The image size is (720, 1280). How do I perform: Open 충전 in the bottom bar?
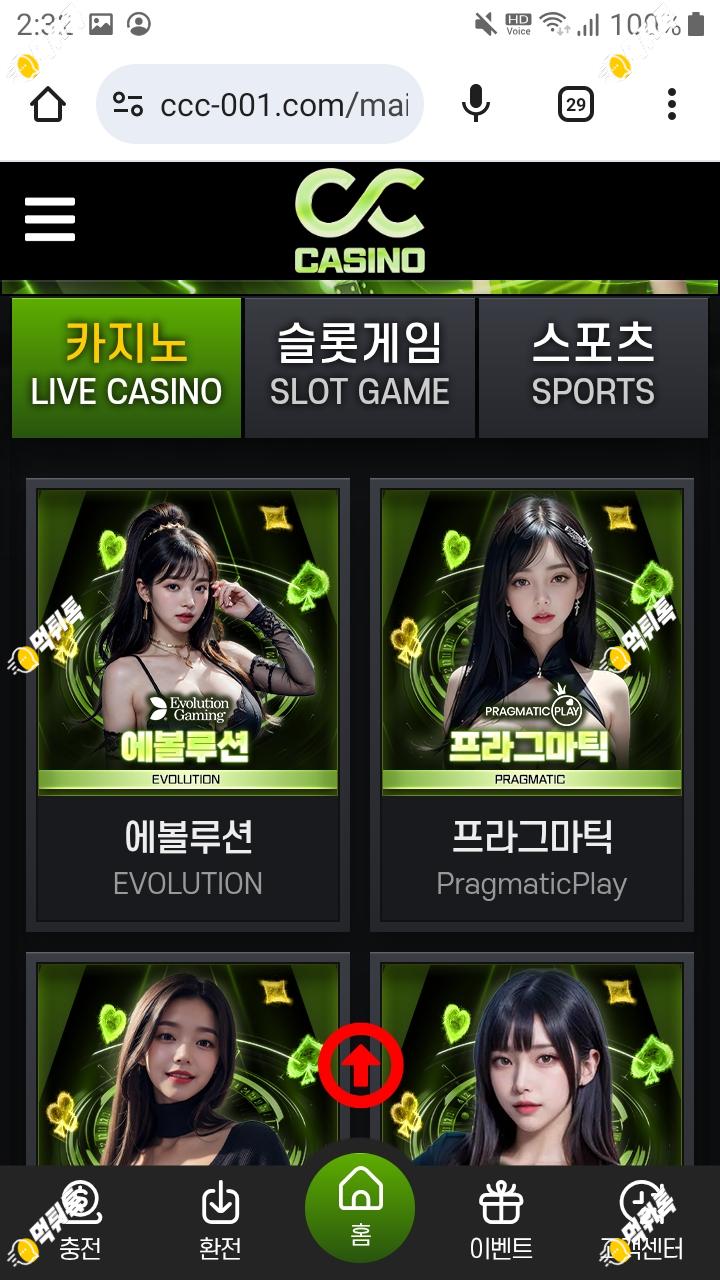click(x=80, y=1222)
